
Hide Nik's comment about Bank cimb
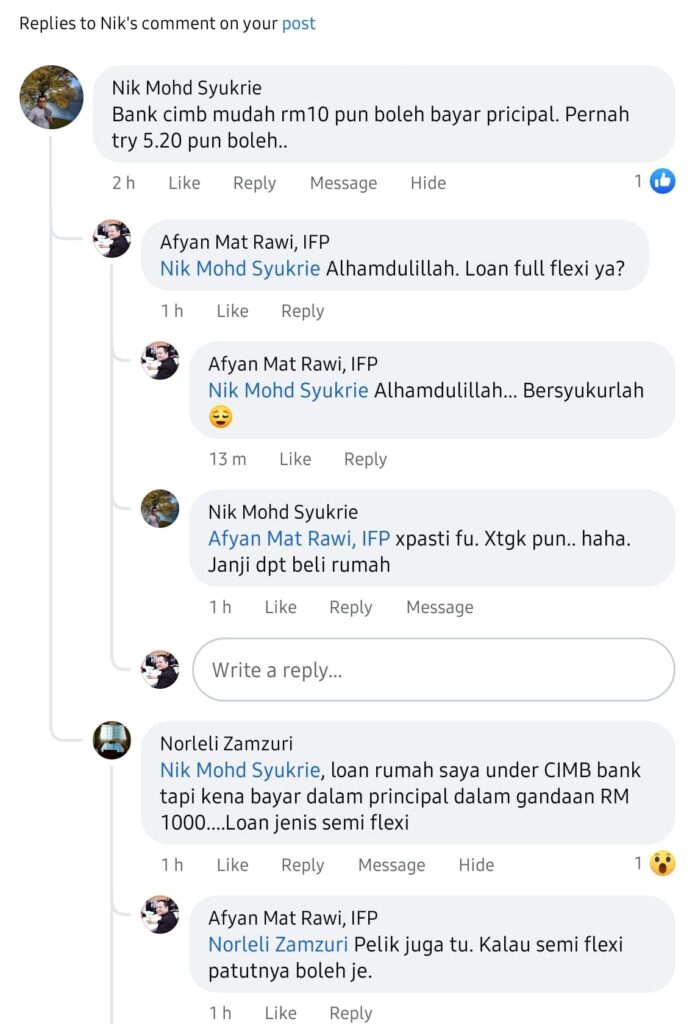pyautogui.click(x=428, y=183)
